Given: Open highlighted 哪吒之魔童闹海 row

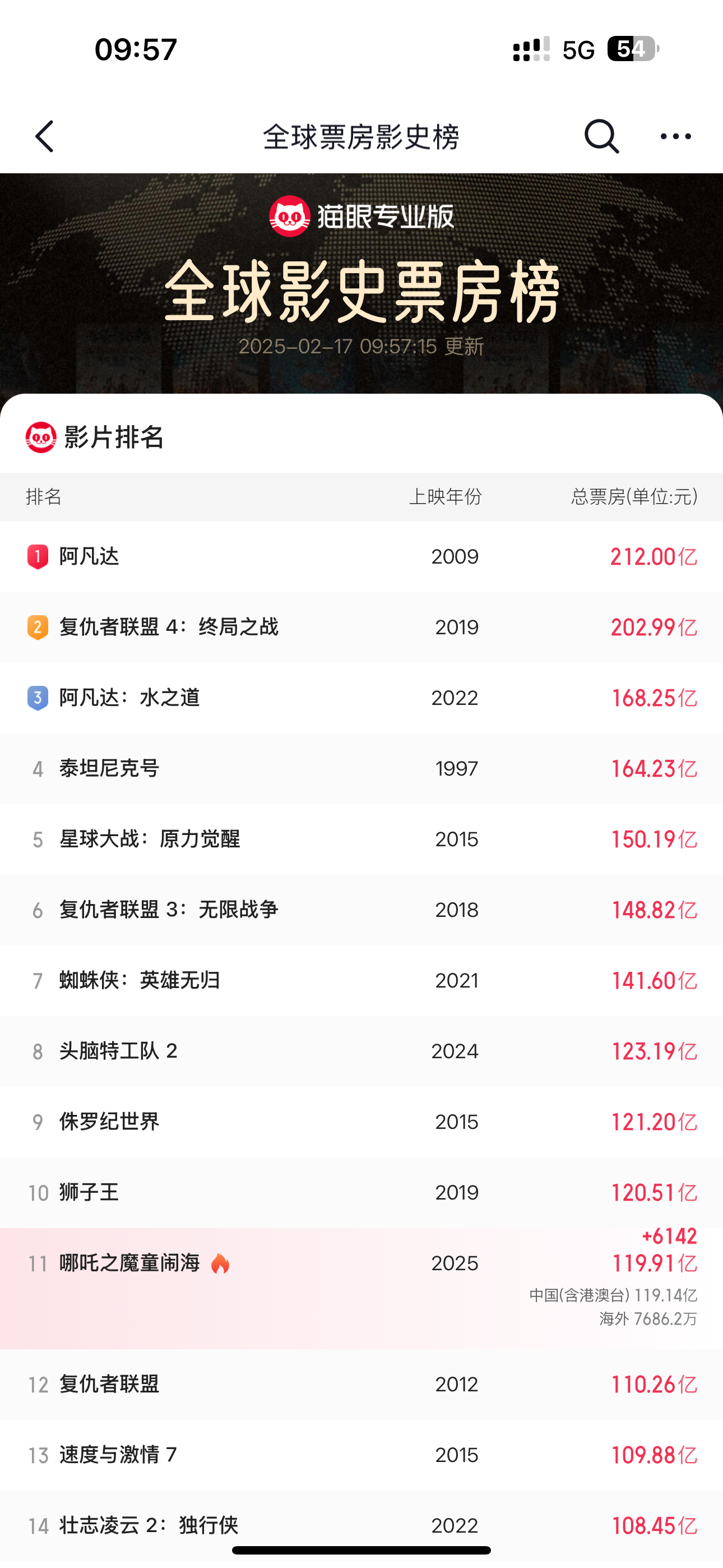Looking at the screenshot, I should click(x=361, y=1289).
